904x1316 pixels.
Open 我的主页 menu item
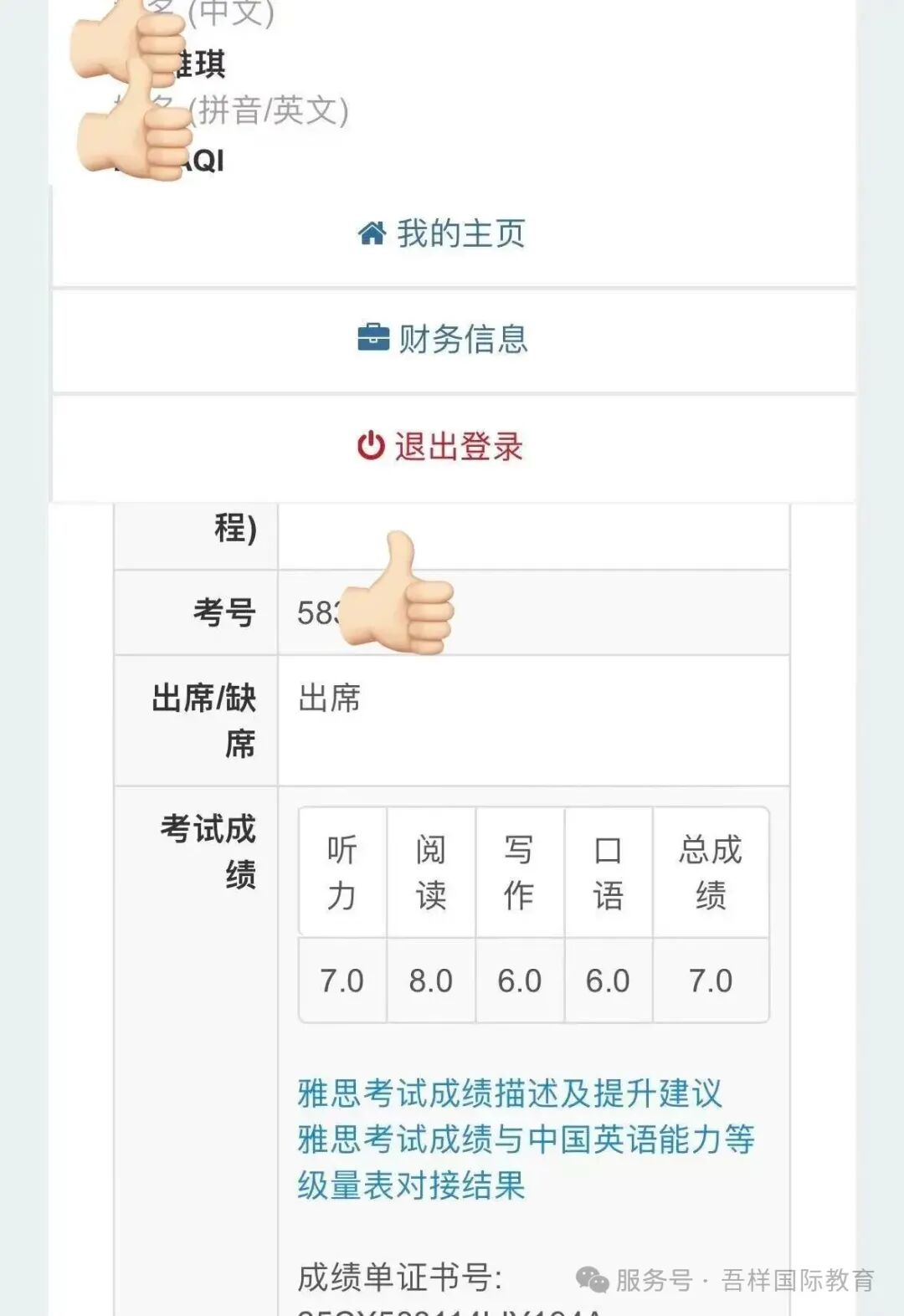442,233
